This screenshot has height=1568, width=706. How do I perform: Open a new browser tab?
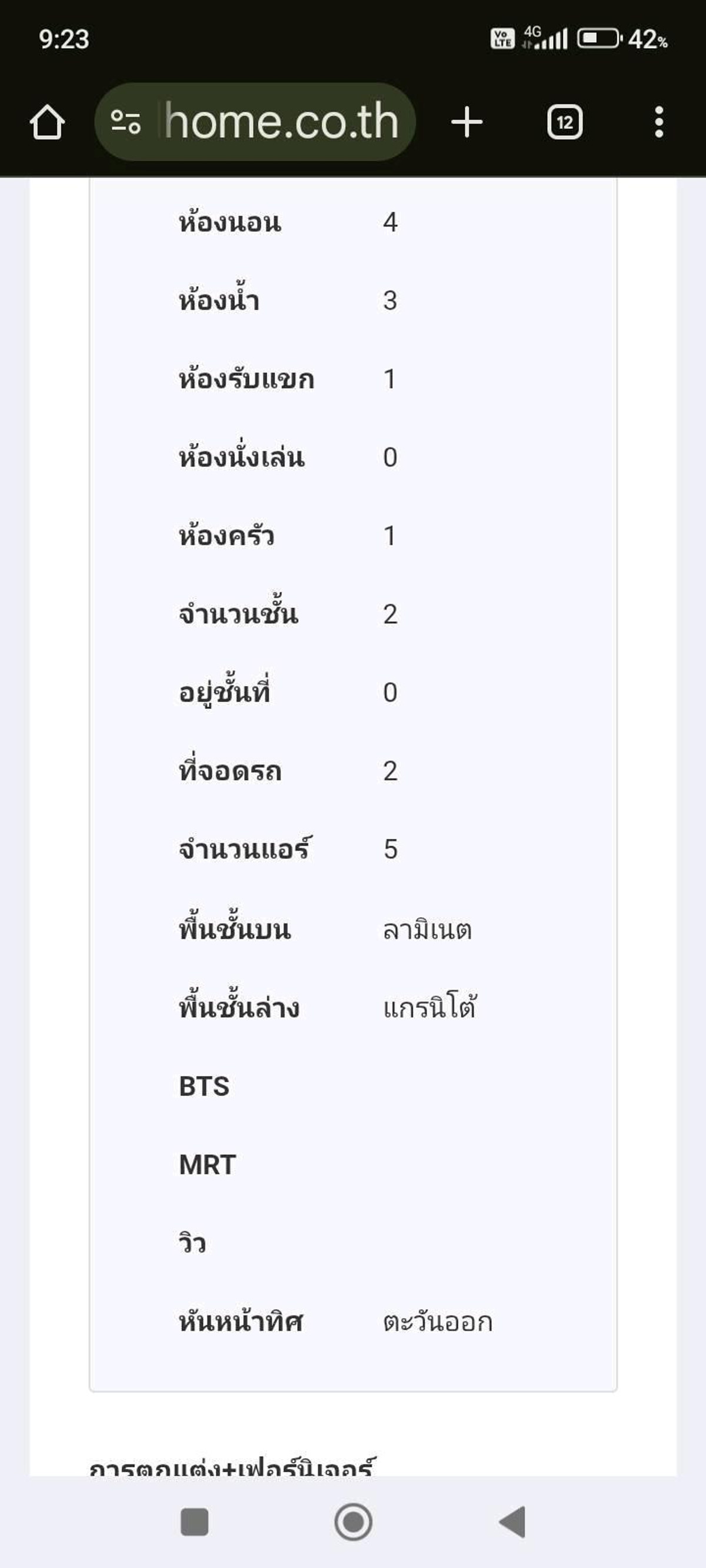(x=467, y=122)
